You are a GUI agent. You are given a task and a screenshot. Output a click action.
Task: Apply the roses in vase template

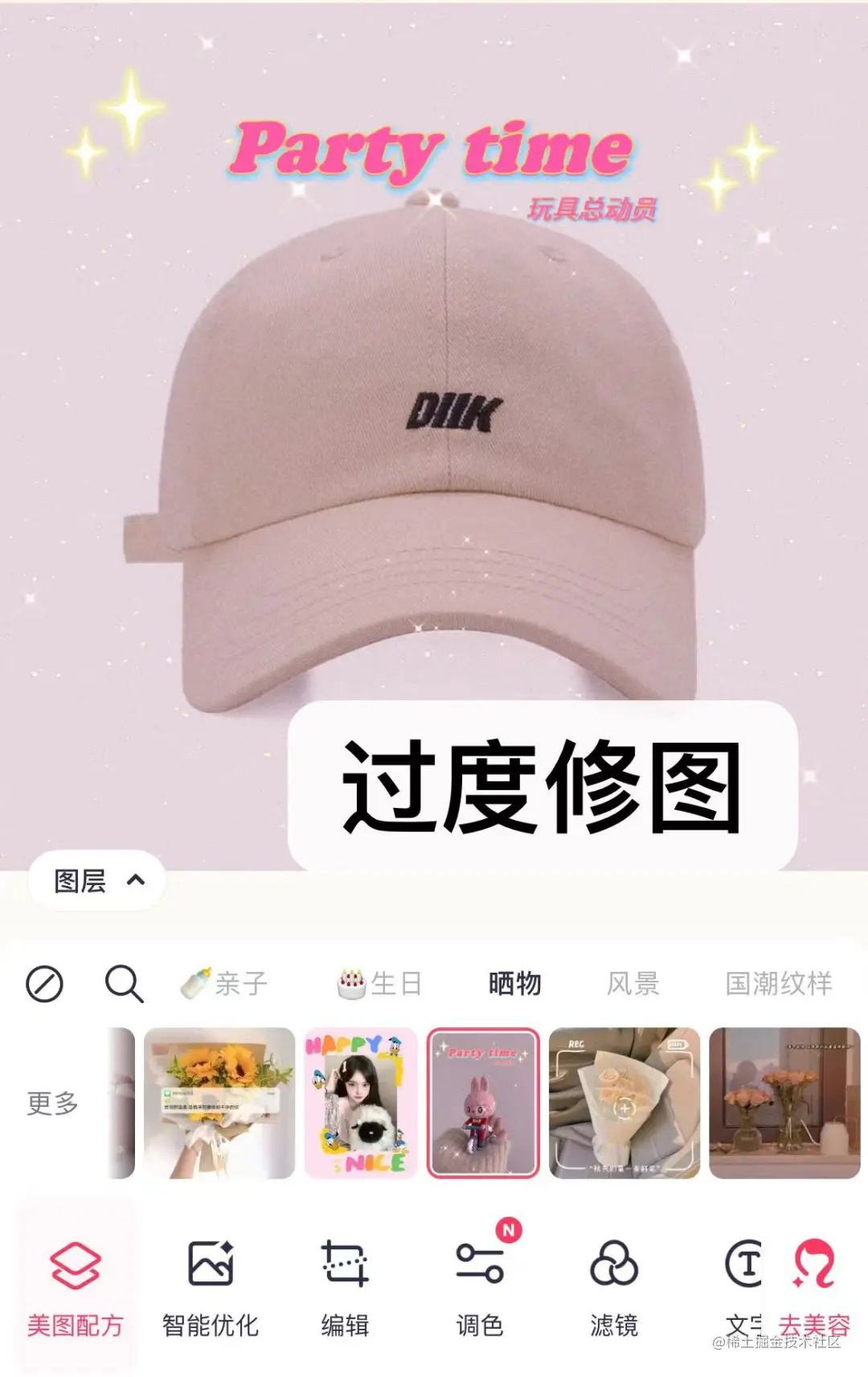pyautogui.click(x=784, y=1103)
